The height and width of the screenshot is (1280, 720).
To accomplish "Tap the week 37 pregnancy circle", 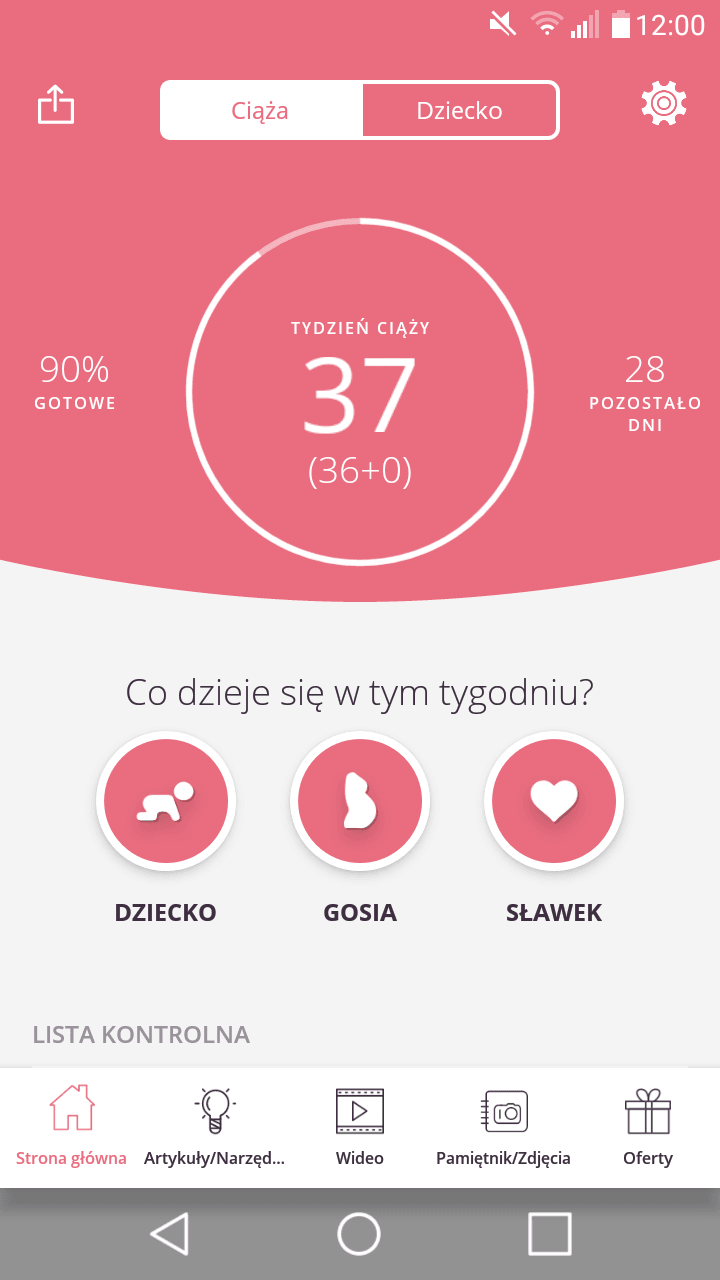I will click(x=360, y=392).
